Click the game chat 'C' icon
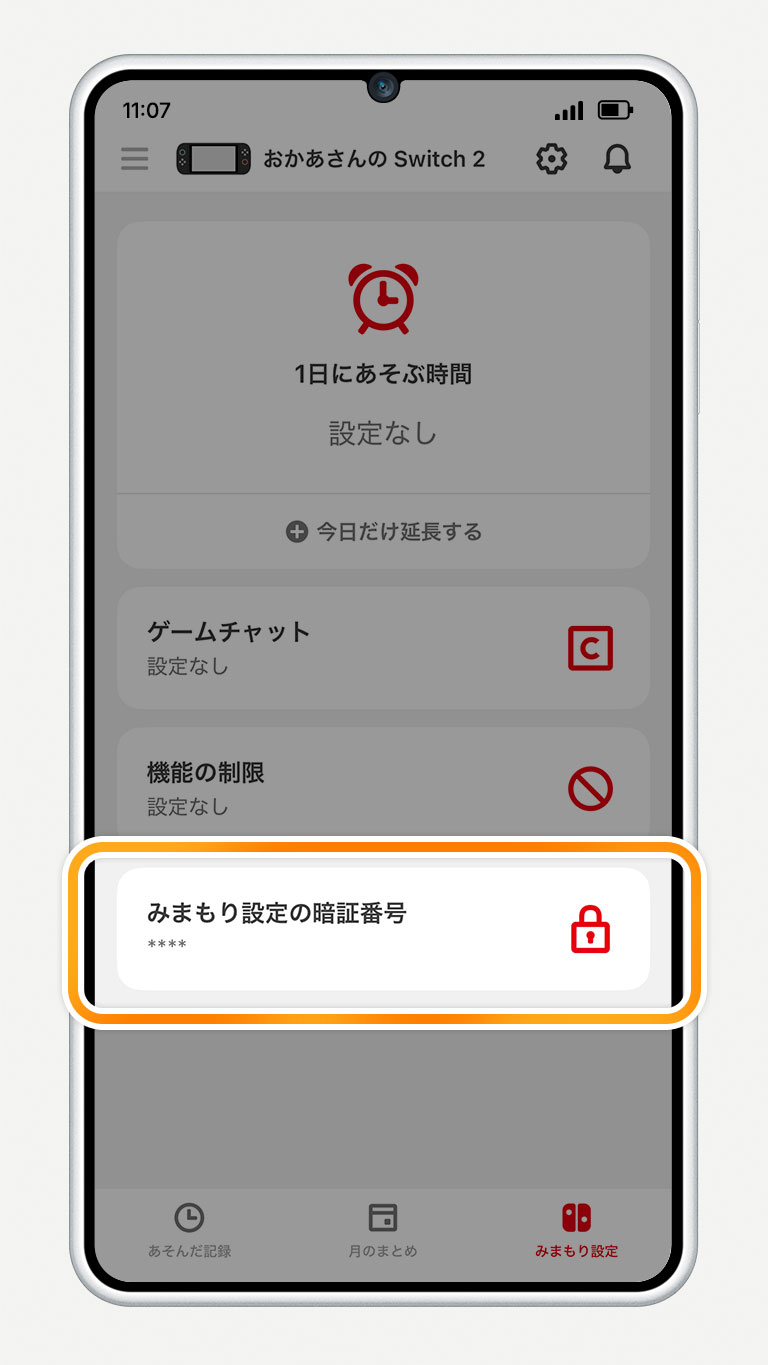 591,648
